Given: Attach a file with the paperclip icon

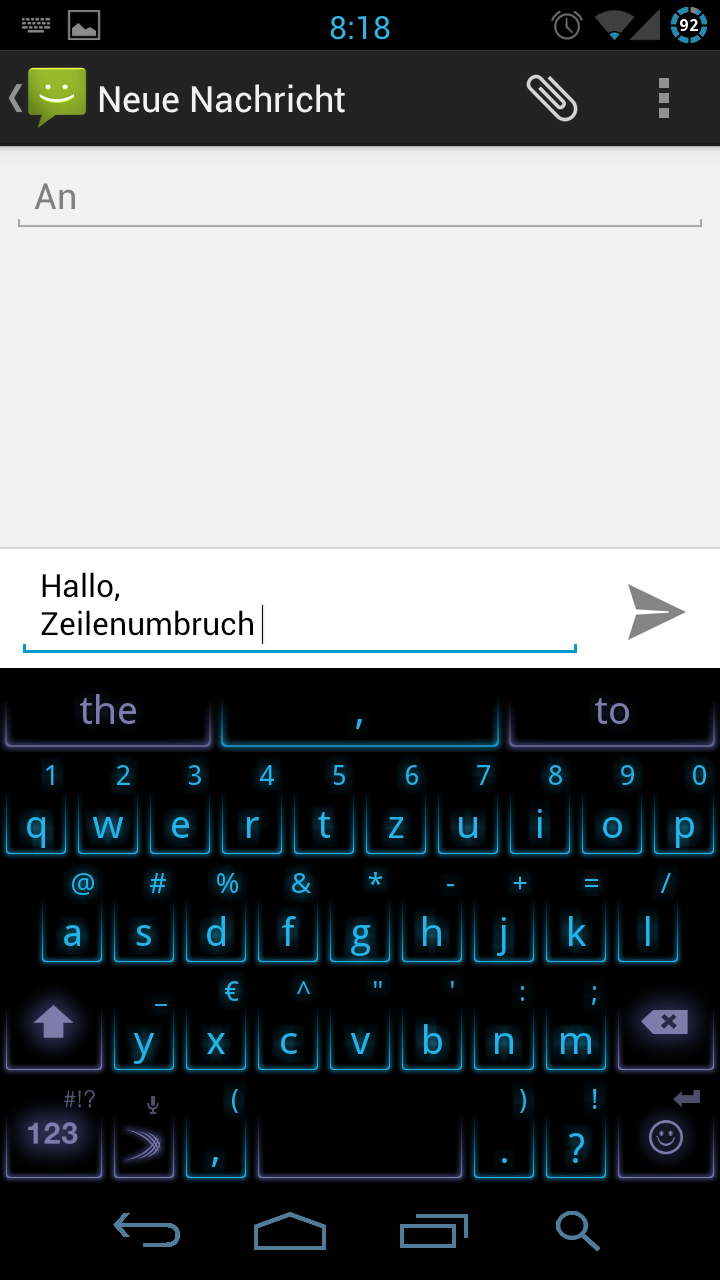Looking at the screenshot, I should tap(552, 98).
